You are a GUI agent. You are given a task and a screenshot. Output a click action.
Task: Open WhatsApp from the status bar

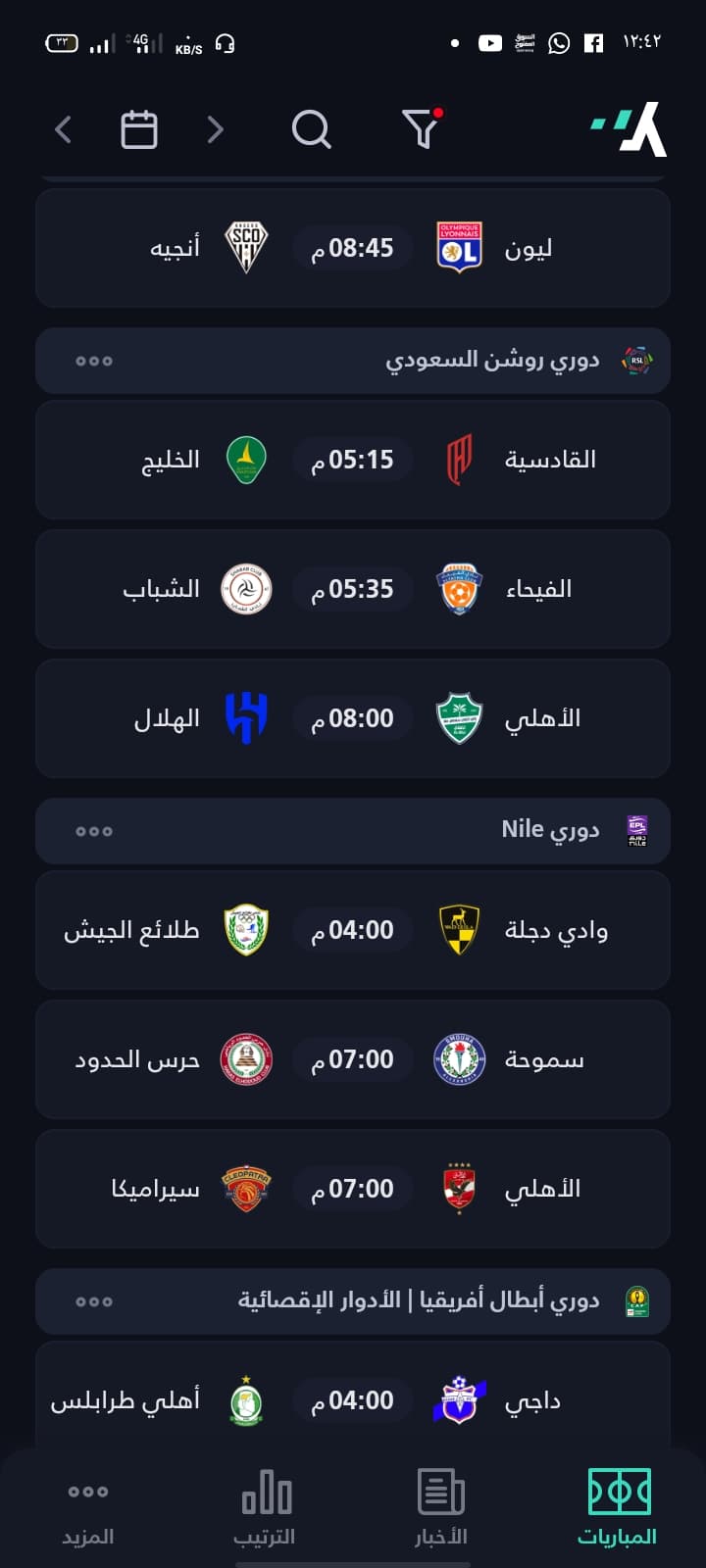[559, 44]
